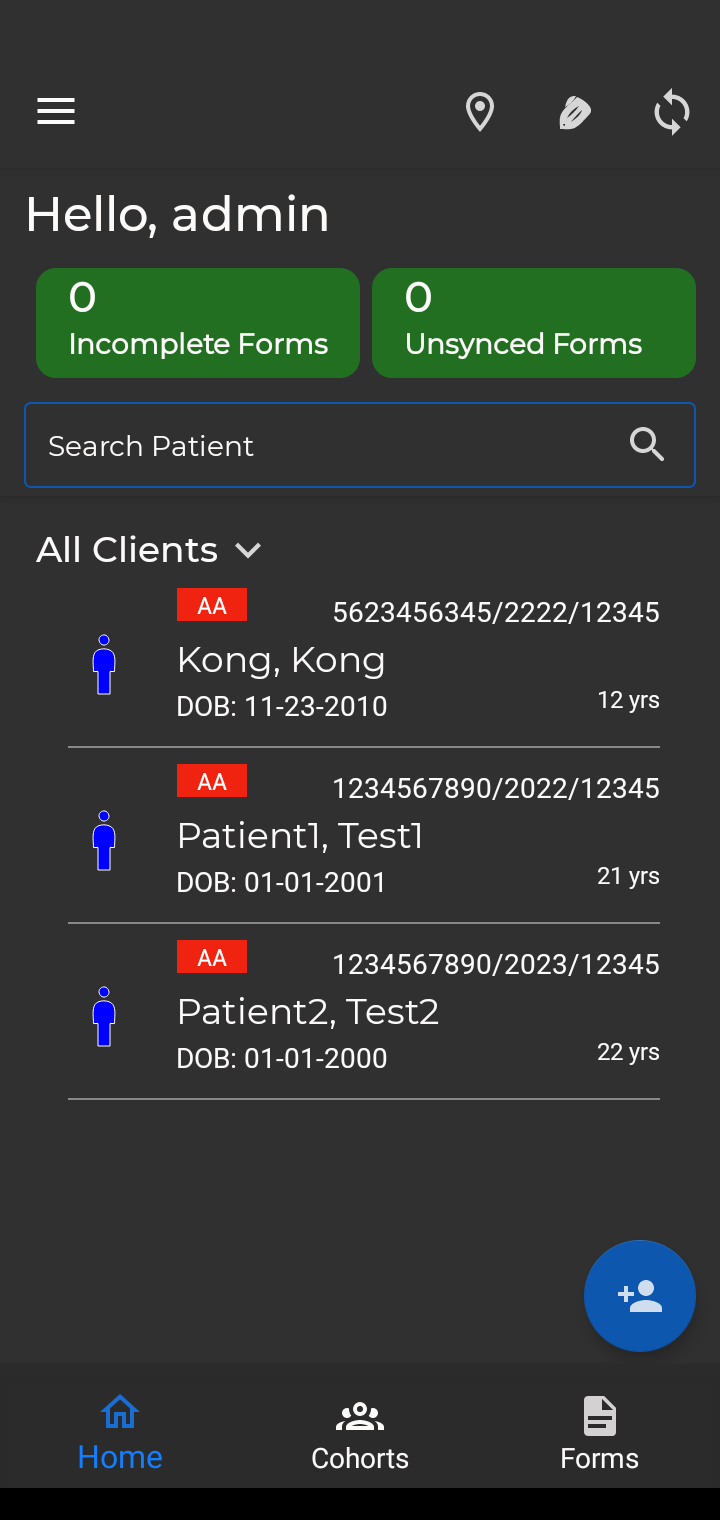Add a new patient
The height and width of the screenshot is (1520, 720).
(640, 1296)
